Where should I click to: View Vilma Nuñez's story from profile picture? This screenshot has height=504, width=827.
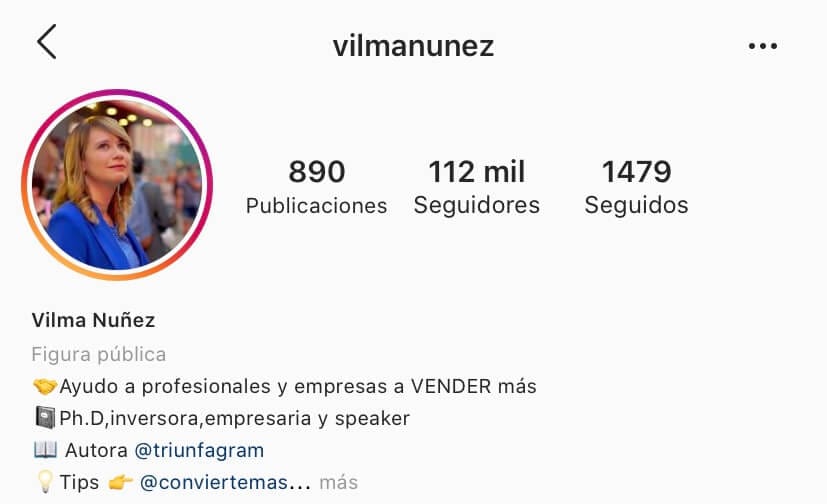click(117, 186)
